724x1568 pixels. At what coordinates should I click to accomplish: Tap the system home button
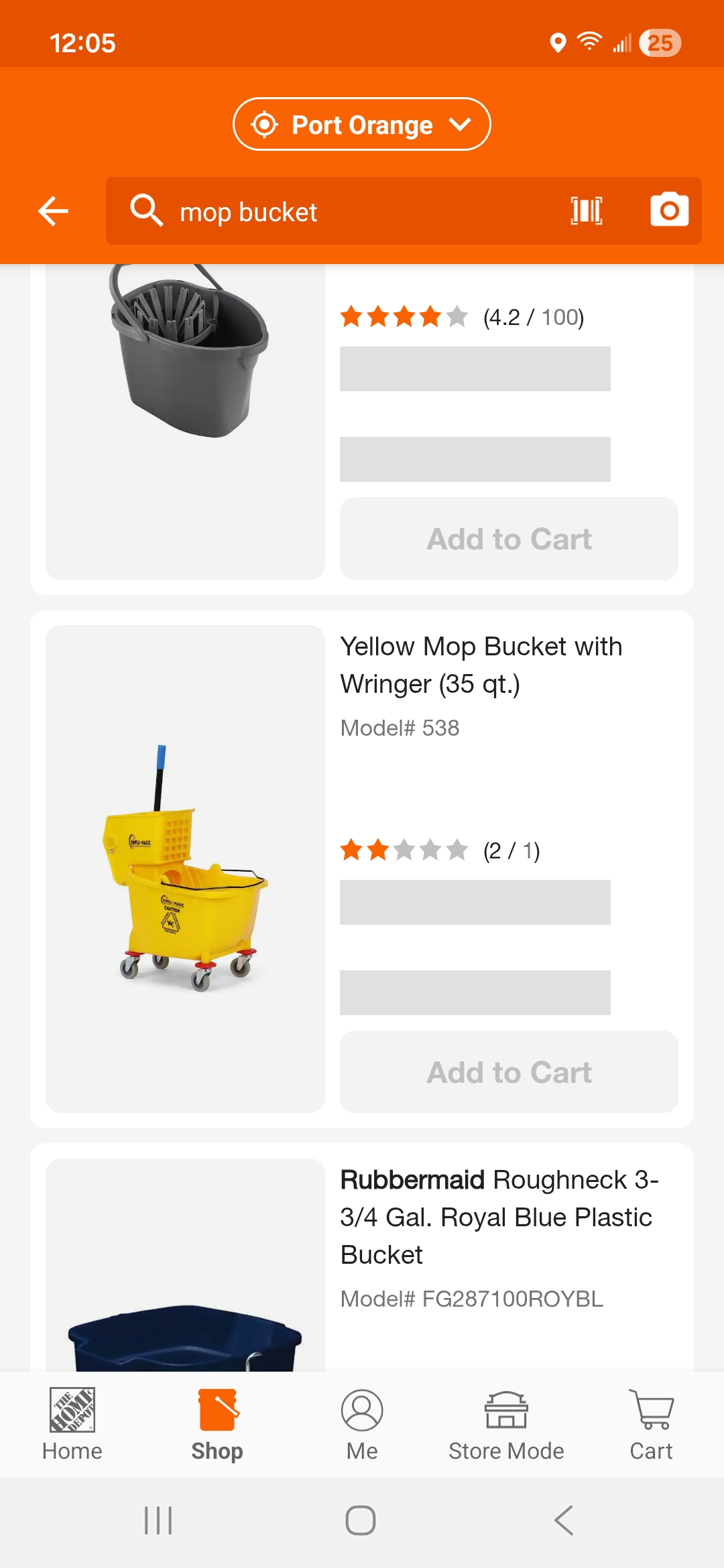click(x=361, y=1520)
